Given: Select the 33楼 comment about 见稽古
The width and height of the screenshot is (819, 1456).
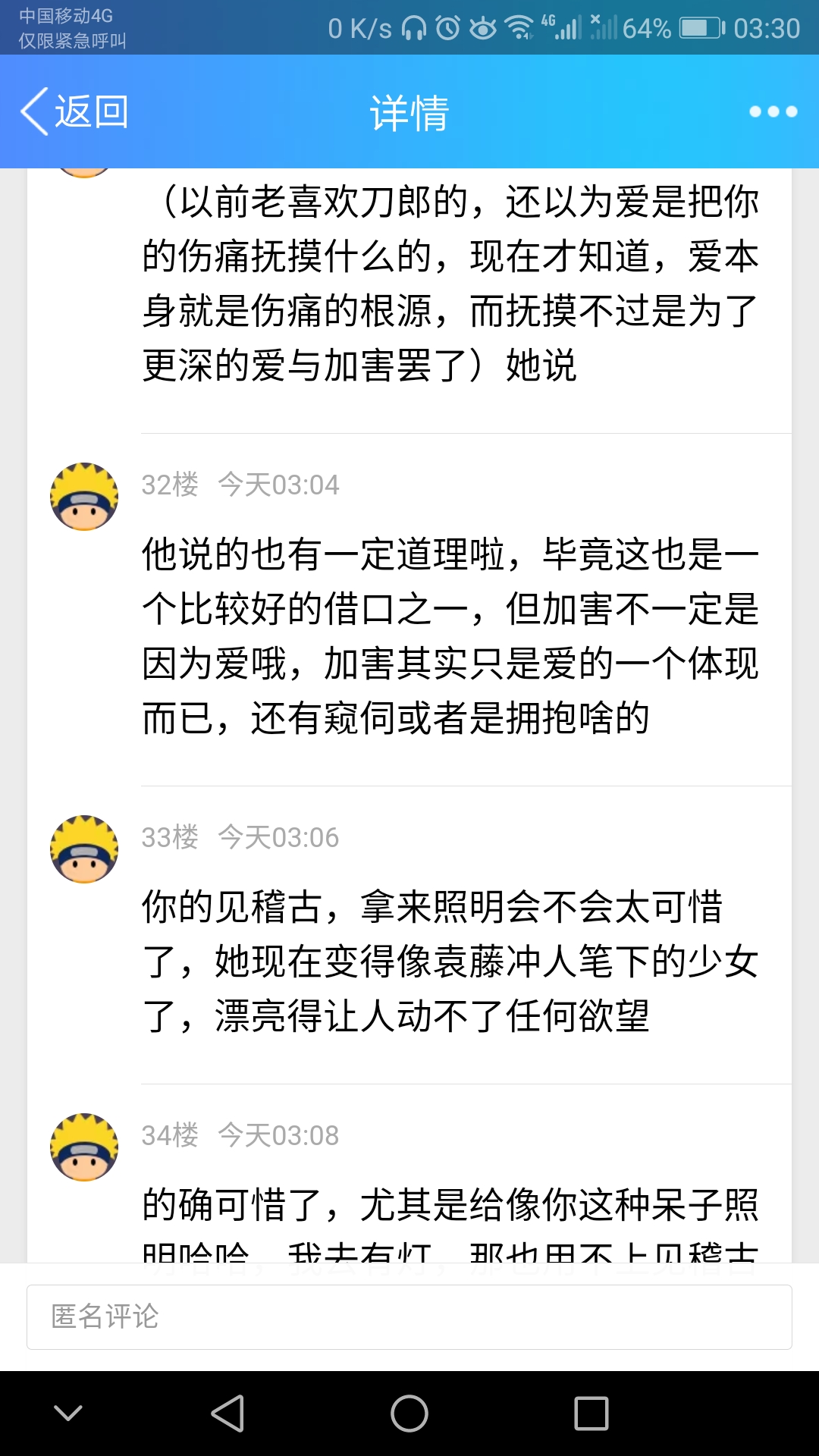Looking at the screenshot, I should coord(450,961).
